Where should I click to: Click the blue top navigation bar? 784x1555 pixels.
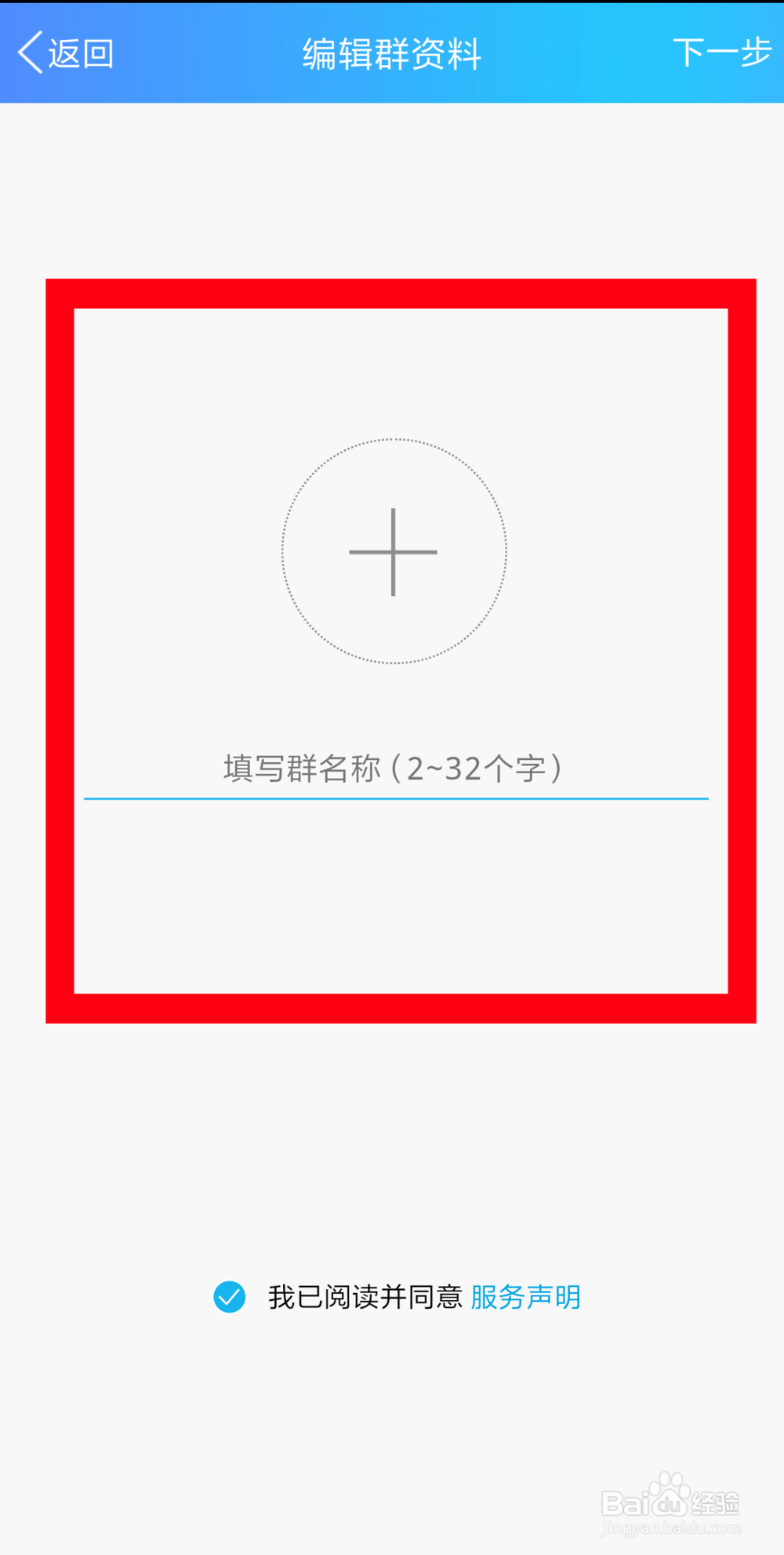tap(392, 53)
